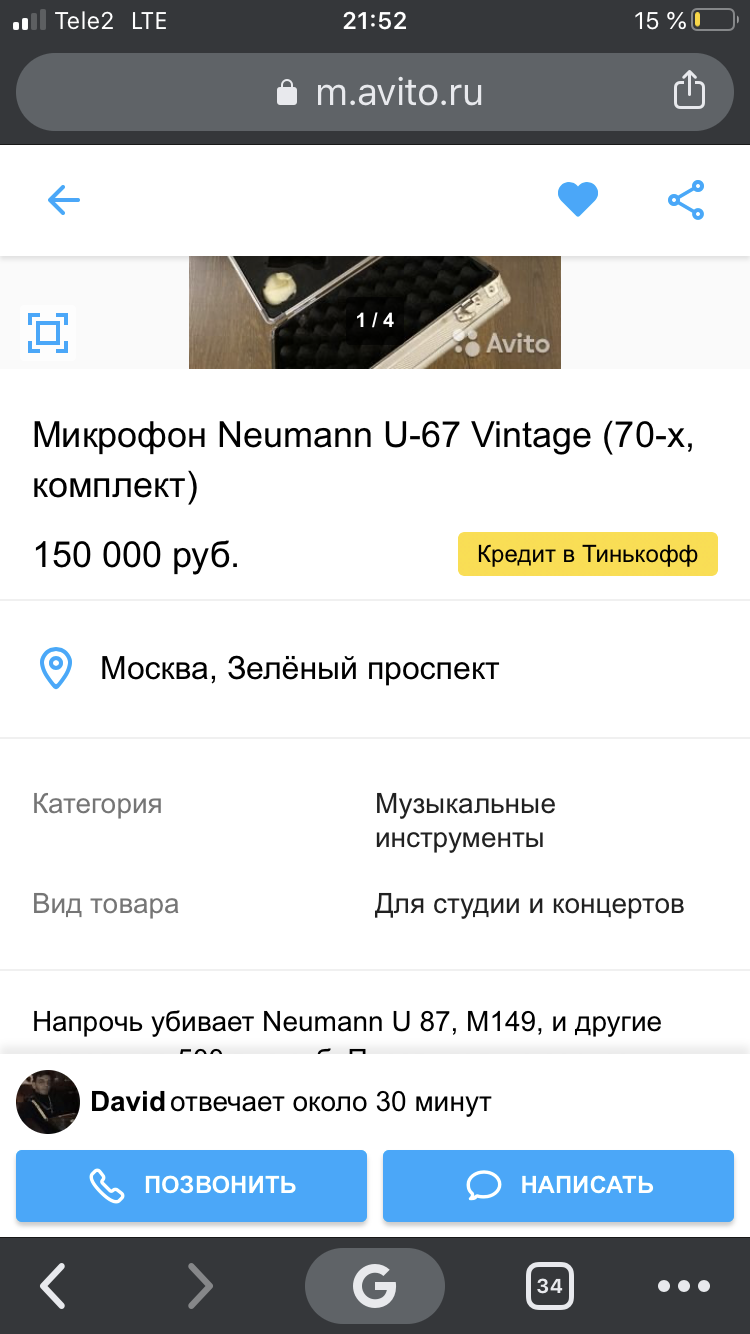
Task: Remove listing from favorites heart
Action: click(577, 200)
